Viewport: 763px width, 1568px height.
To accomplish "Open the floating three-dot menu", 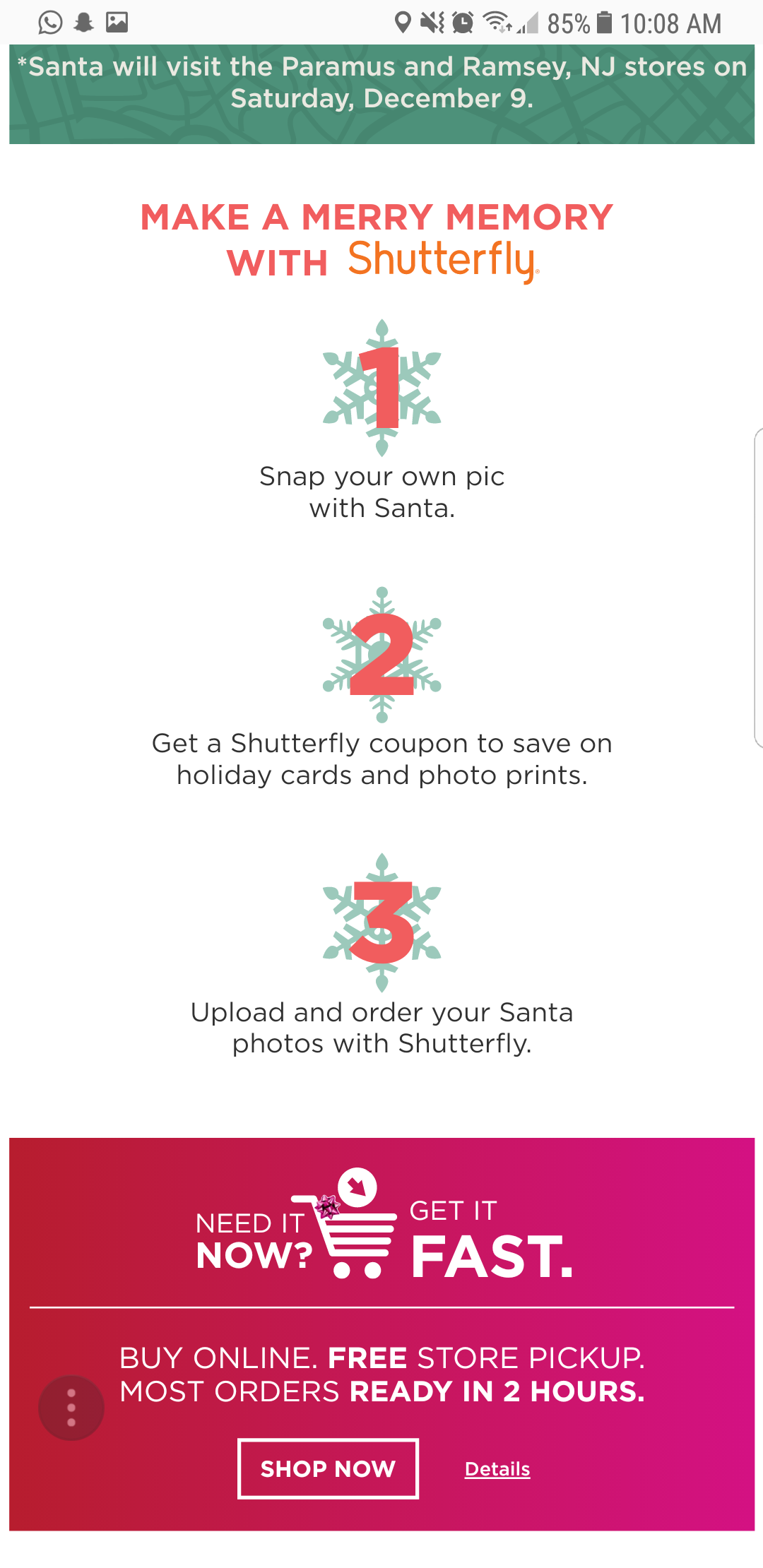I will (x=71, y=1408).
